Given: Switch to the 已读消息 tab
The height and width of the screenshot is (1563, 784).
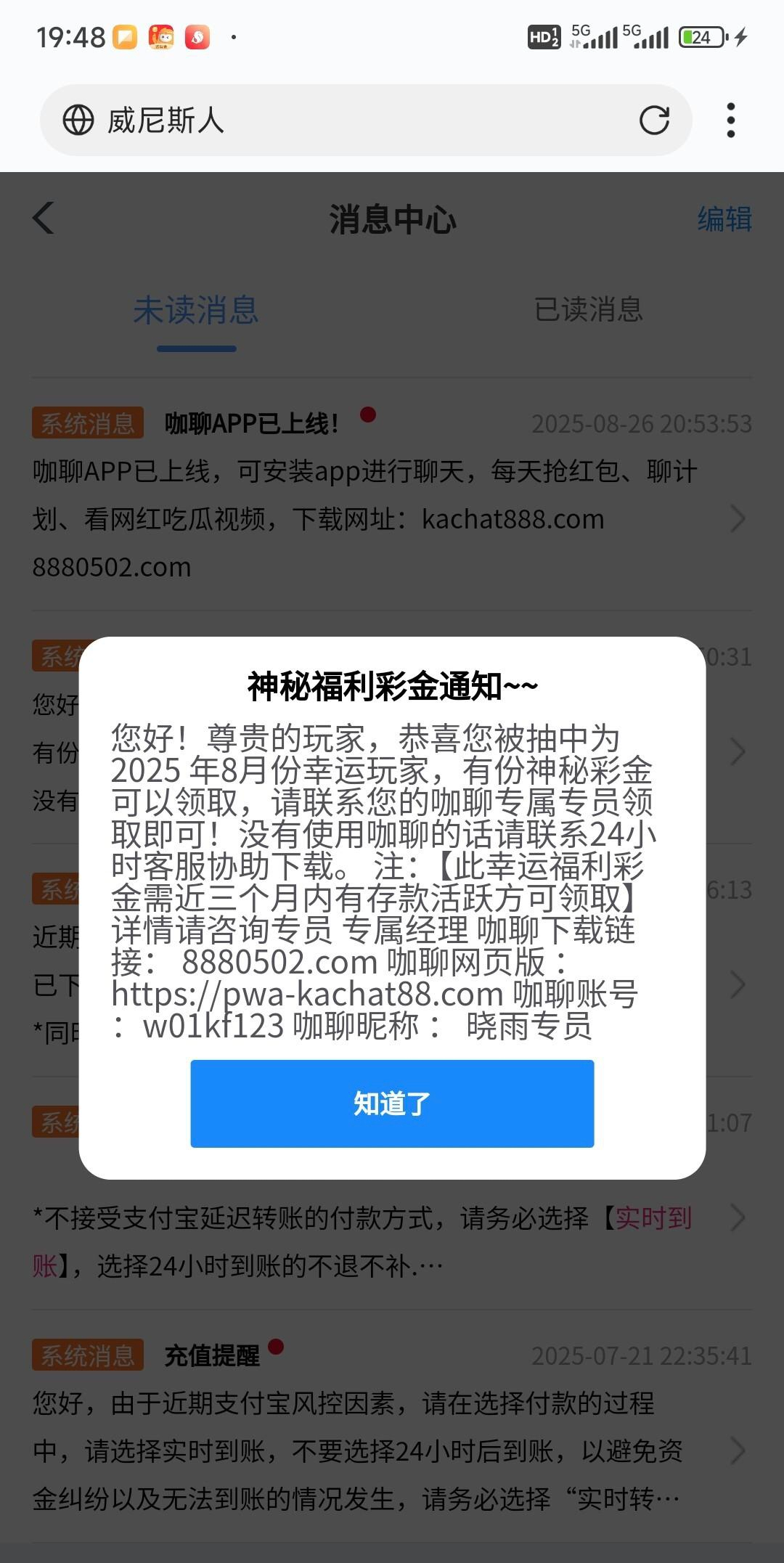Looking at the screenshot, I should point(588,310).
